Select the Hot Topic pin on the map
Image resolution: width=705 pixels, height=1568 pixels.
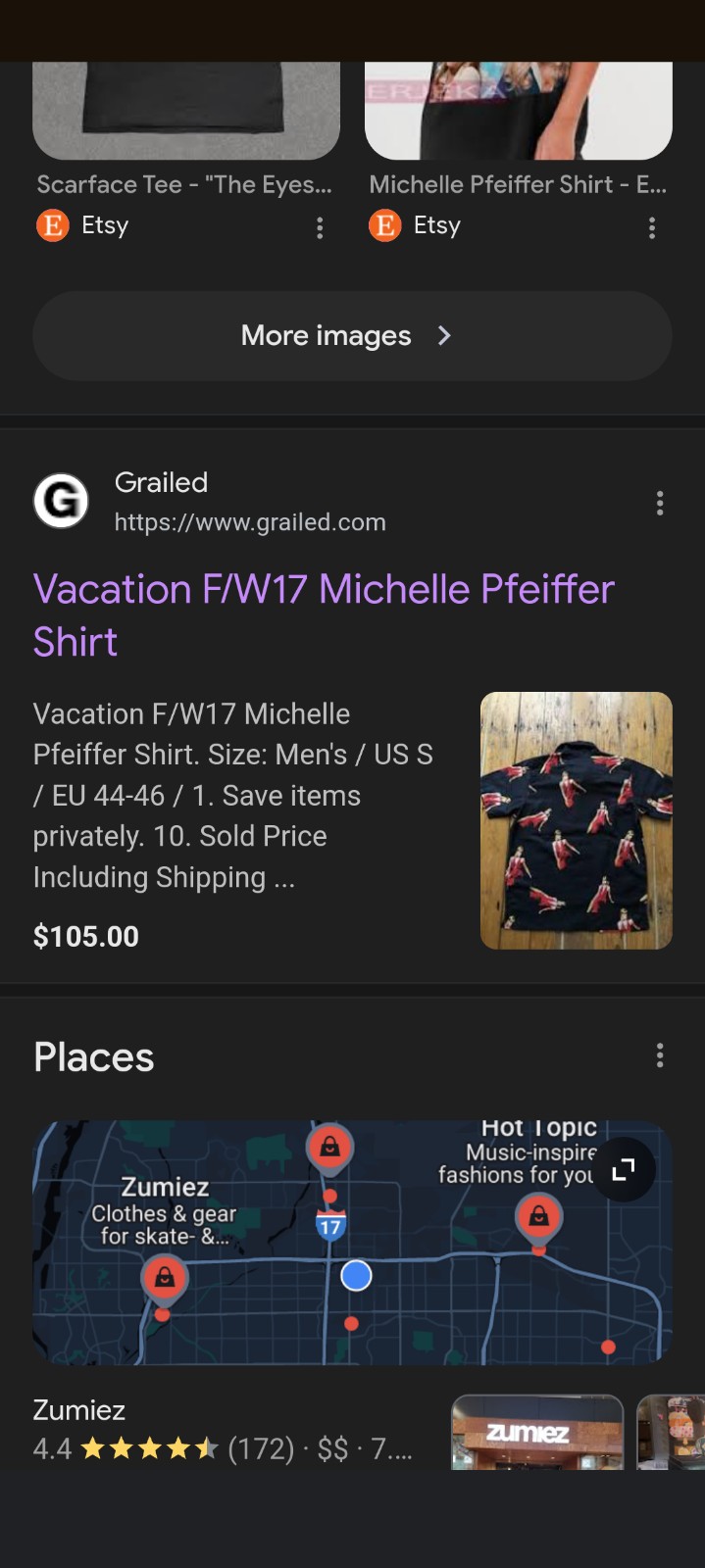(x=538, y=1217)
